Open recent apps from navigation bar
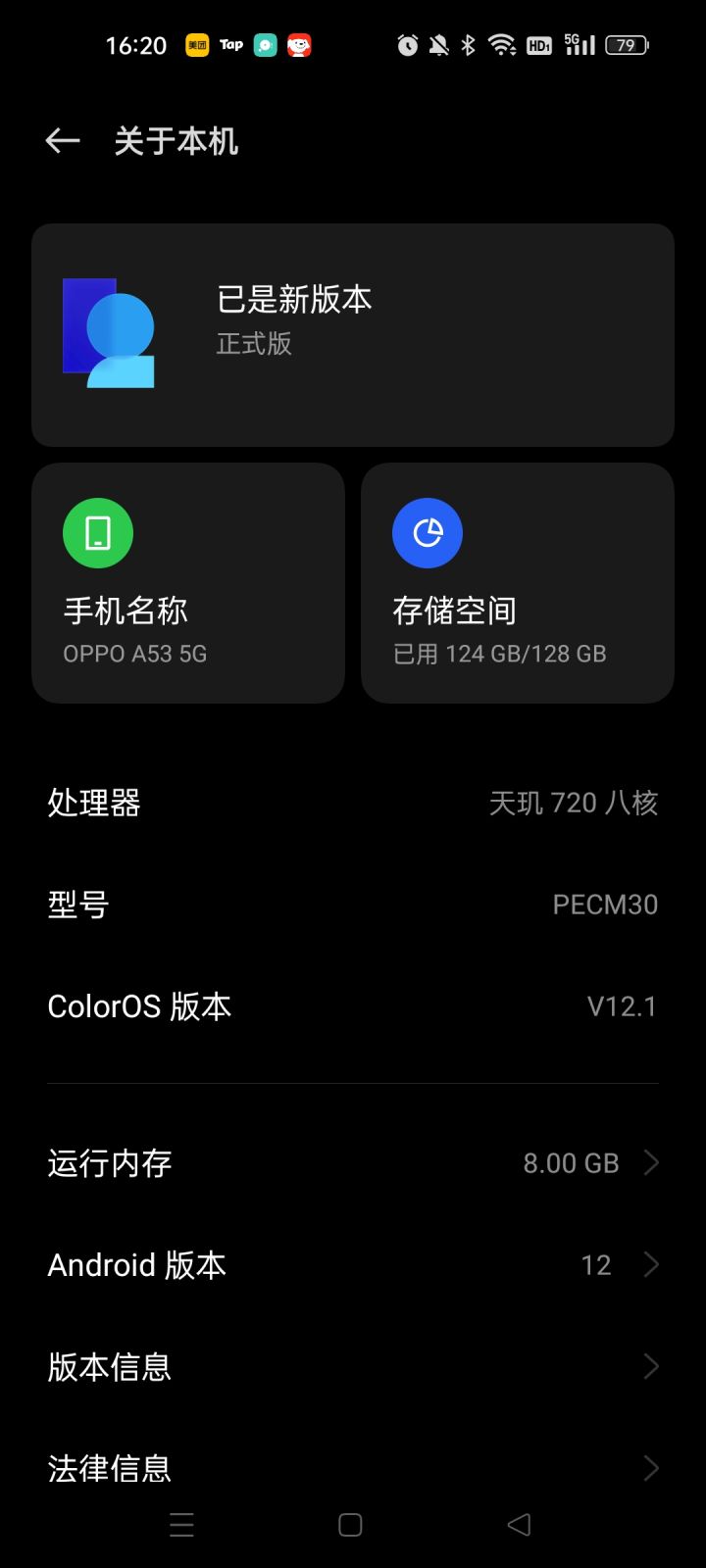706x1568 pixels. (182, 1525)
